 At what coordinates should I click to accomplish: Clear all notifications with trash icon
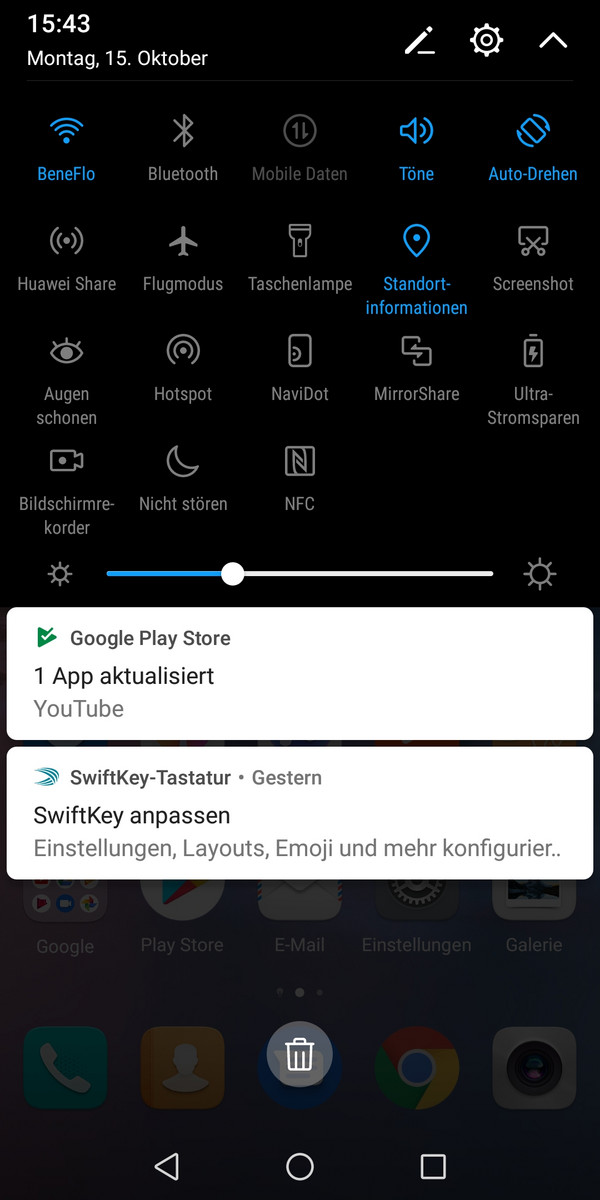click(300, 1054)
